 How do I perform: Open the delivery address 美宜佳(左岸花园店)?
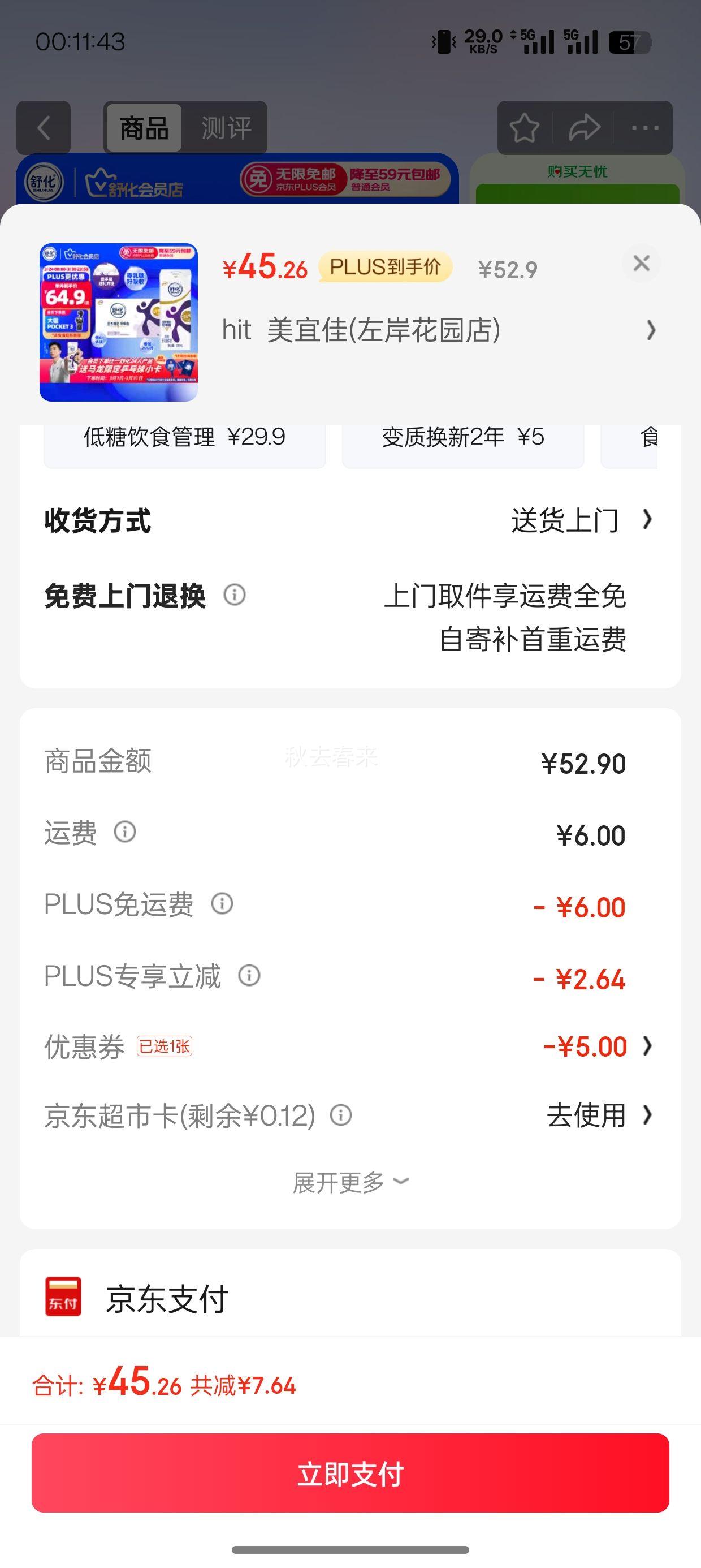(x=439, y=330)
